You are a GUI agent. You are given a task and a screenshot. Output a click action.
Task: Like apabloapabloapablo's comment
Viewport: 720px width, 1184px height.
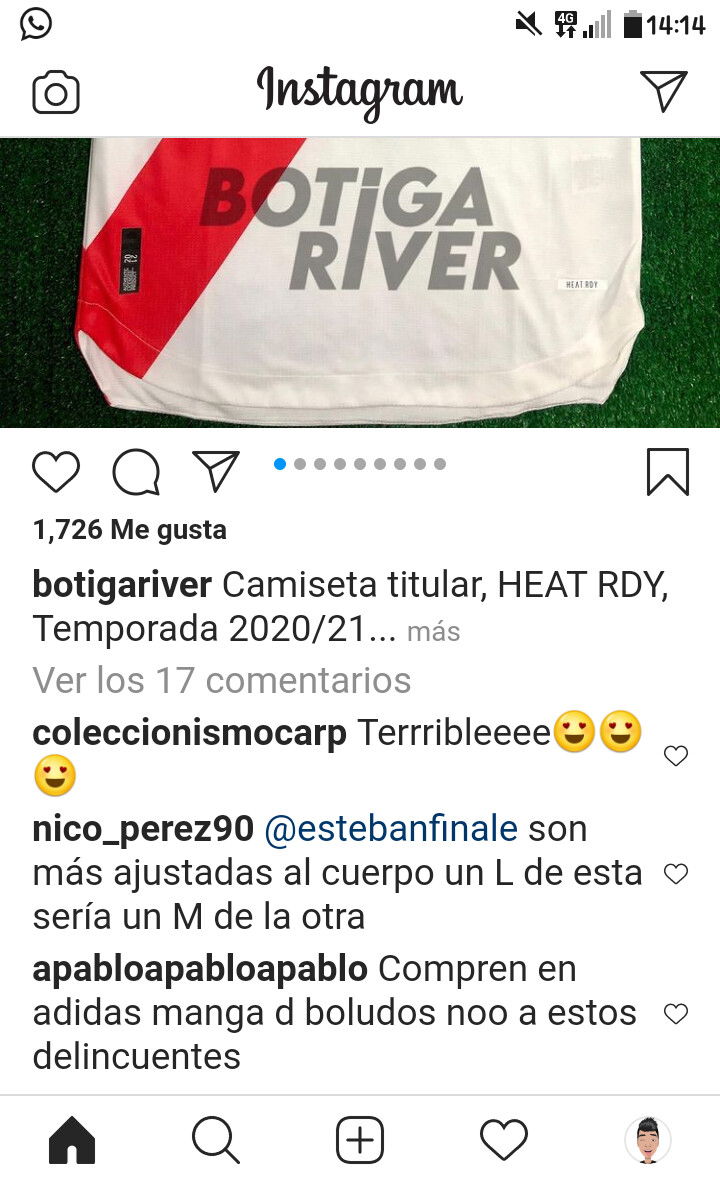(x=675, y=1013)
